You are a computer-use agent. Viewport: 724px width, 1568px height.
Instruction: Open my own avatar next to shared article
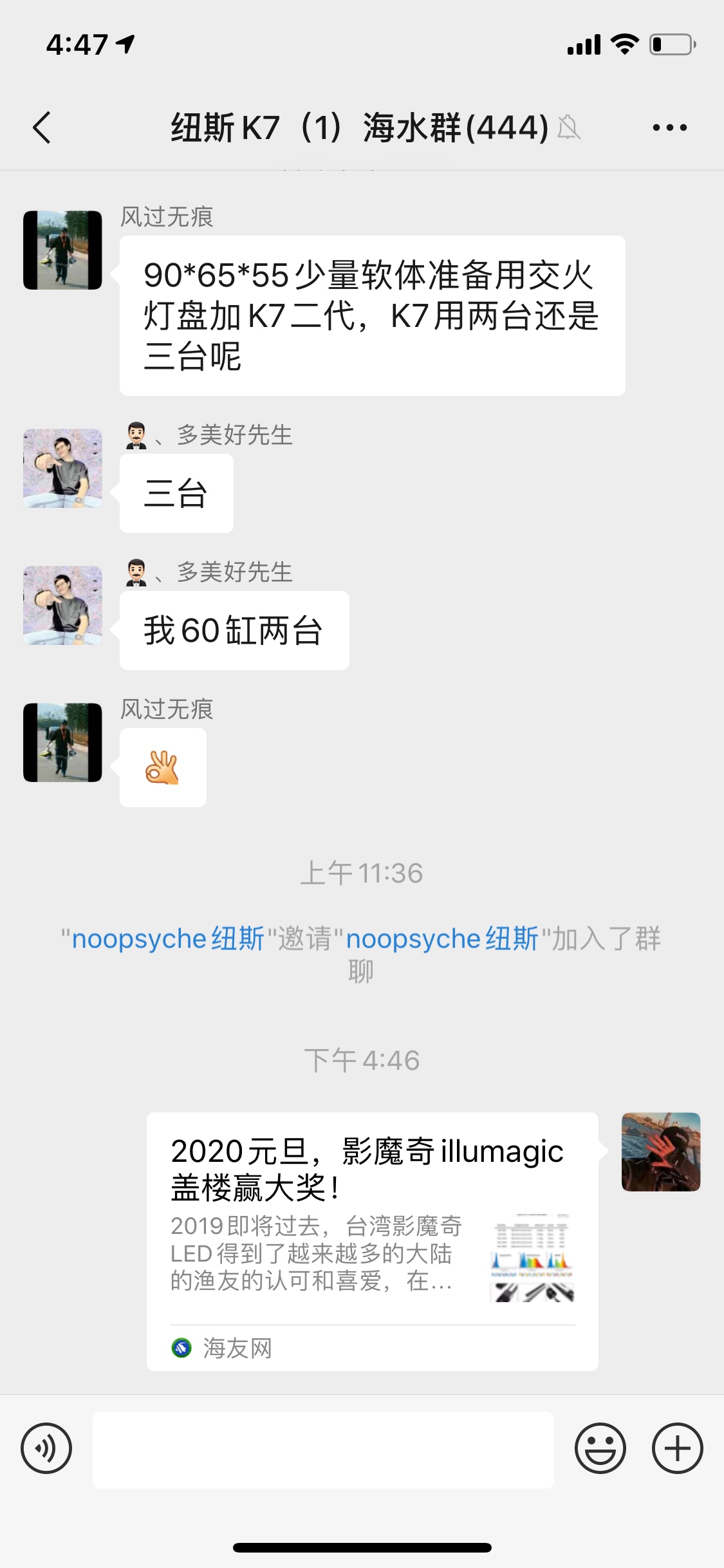click(x=660, y=1152)
